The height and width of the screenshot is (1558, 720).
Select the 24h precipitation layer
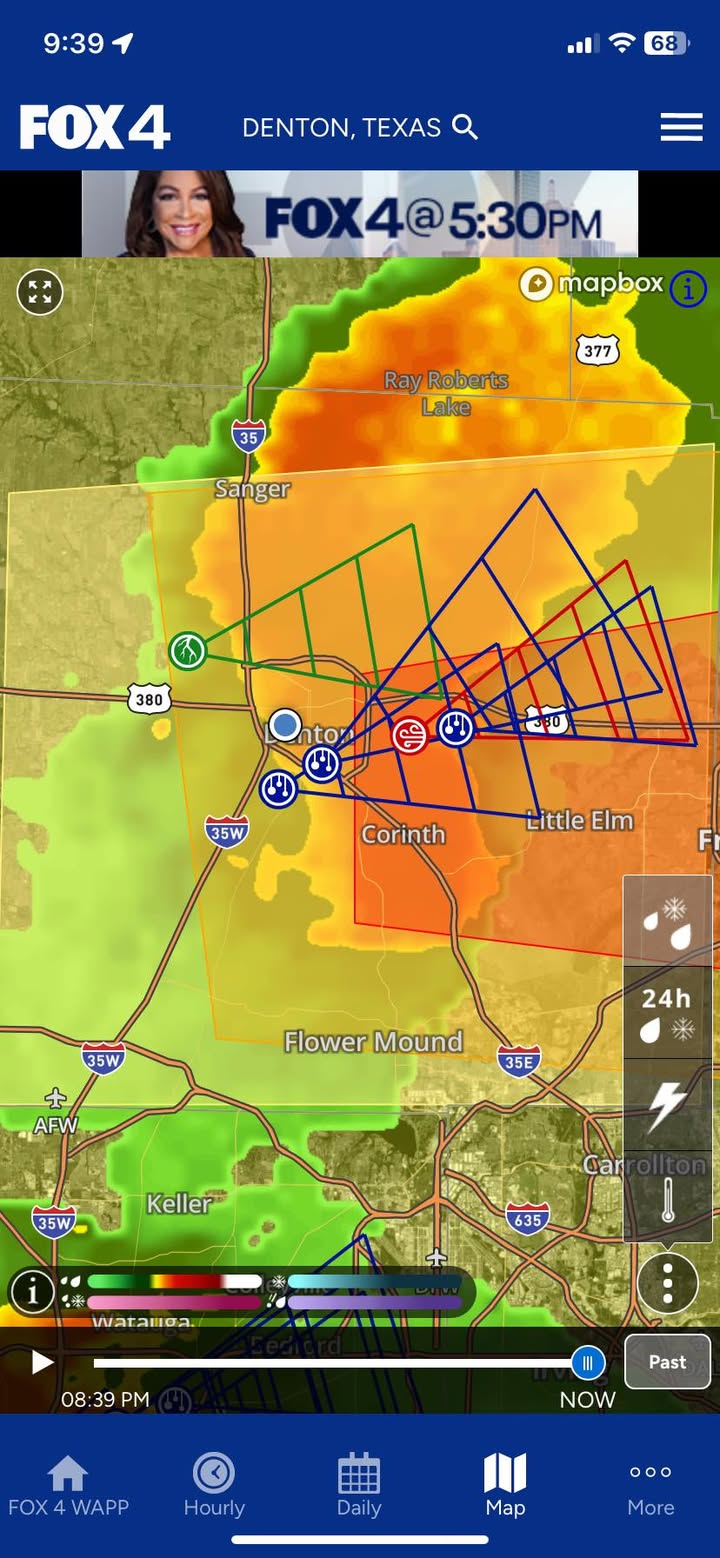point(667,1013)
